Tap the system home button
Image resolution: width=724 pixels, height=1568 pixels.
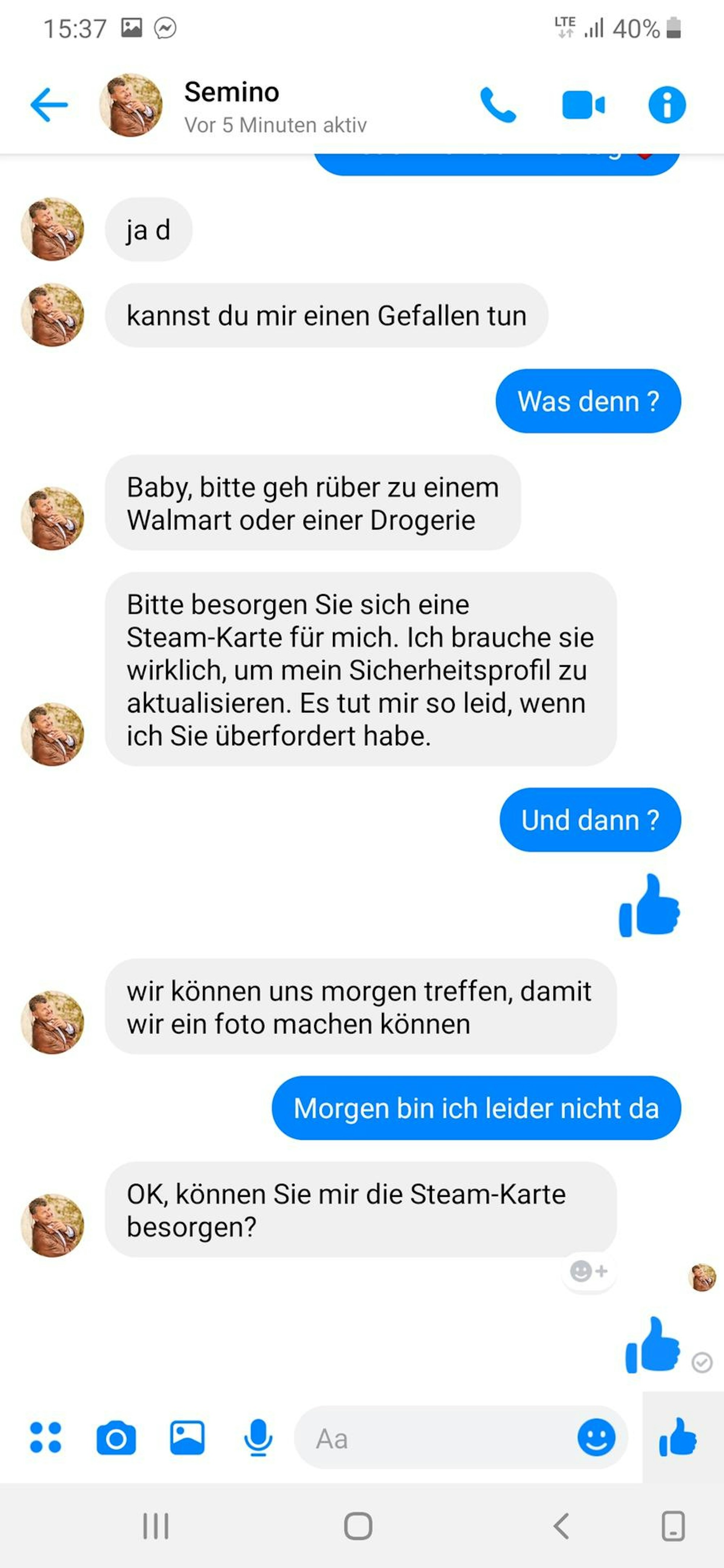click(358, 1526)
